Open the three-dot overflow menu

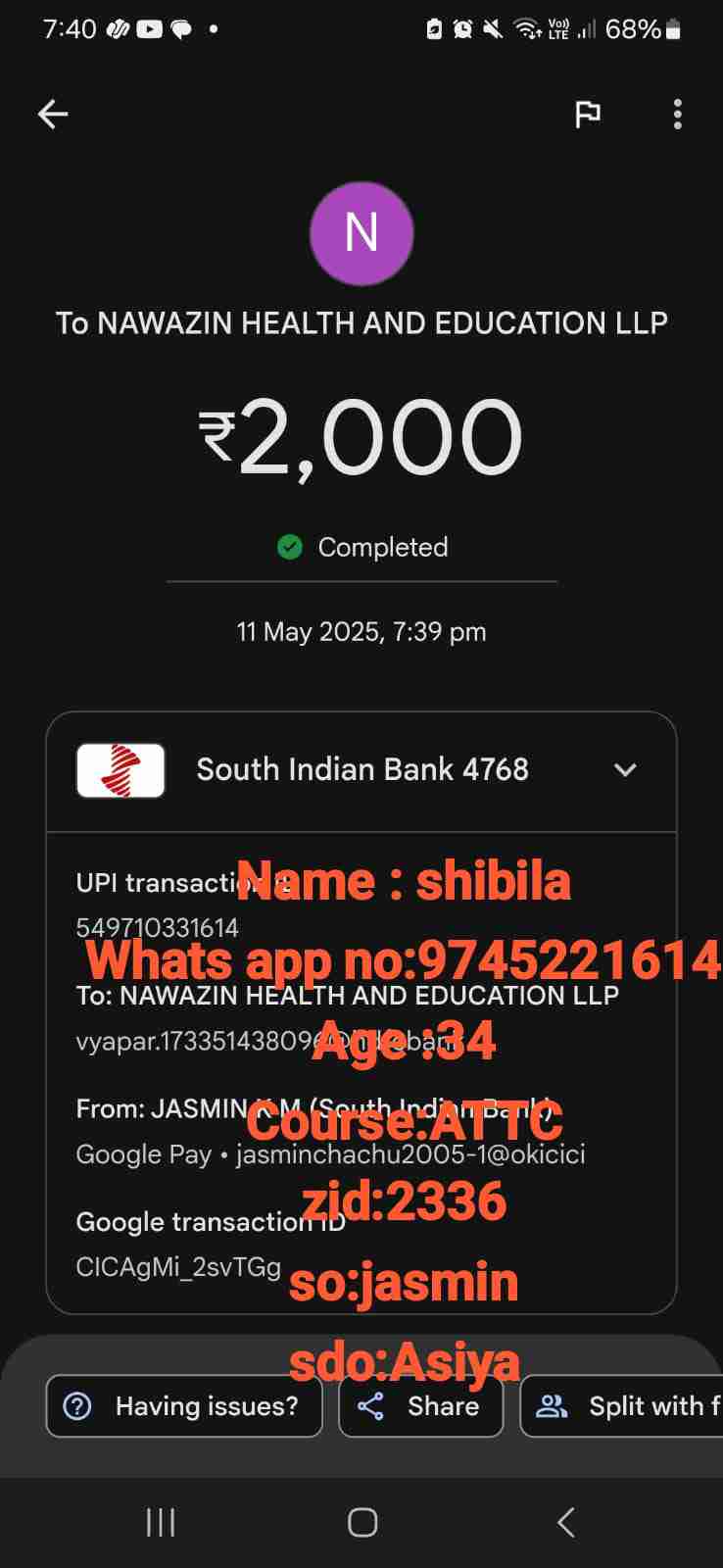pos(677,115)
